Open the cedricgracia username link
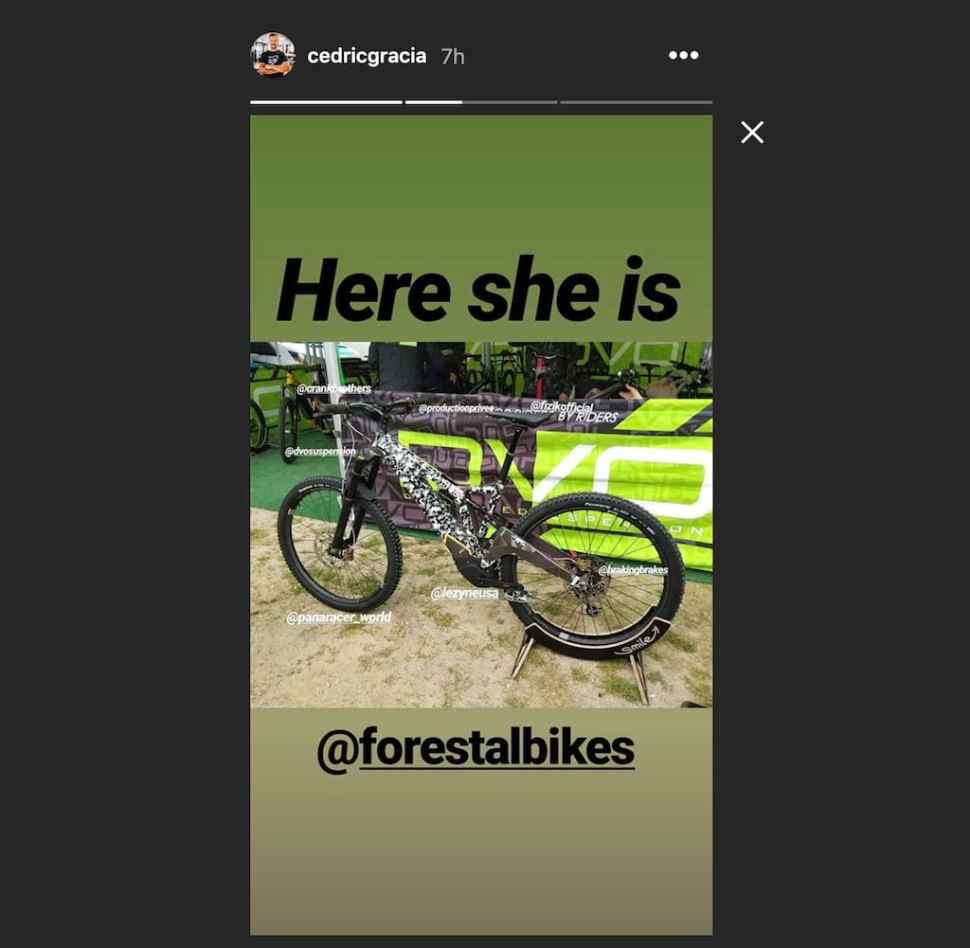The width and height of the screenshot is (970, 948). [x=366, y=56]
